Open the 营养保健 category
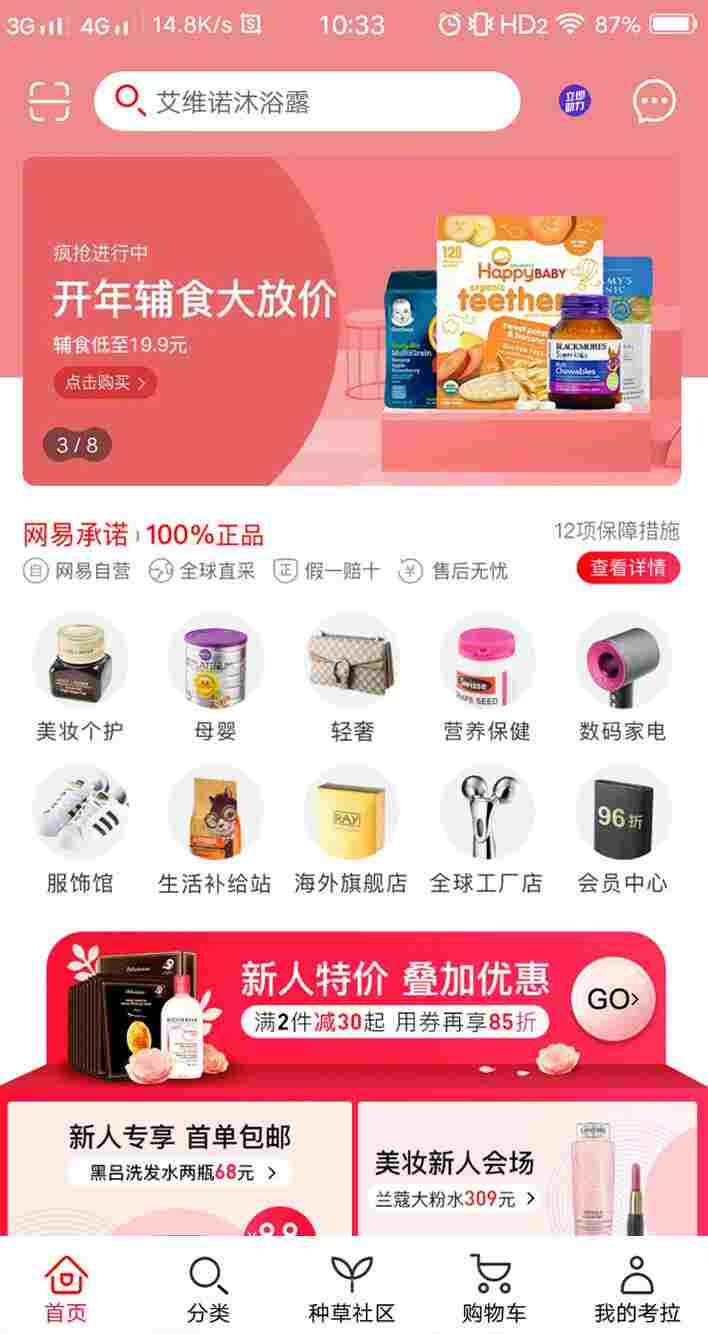Viewport: 708px width, 1334px height. click(x=487, y=677)
